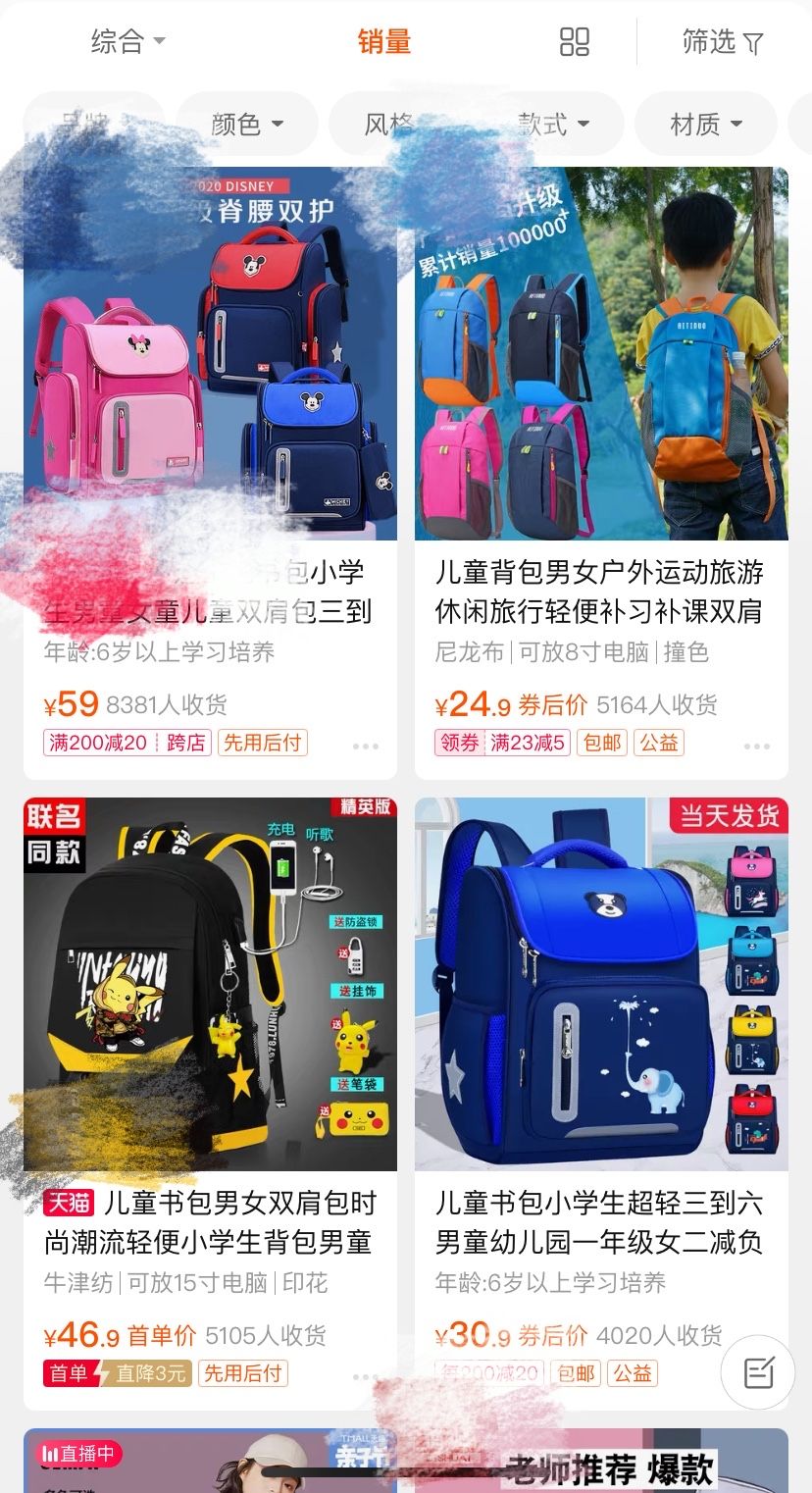Expand the 颜色 filter chip
Image resolution: width=812 pixels, height=1493 pixels.
pos(247,124)
